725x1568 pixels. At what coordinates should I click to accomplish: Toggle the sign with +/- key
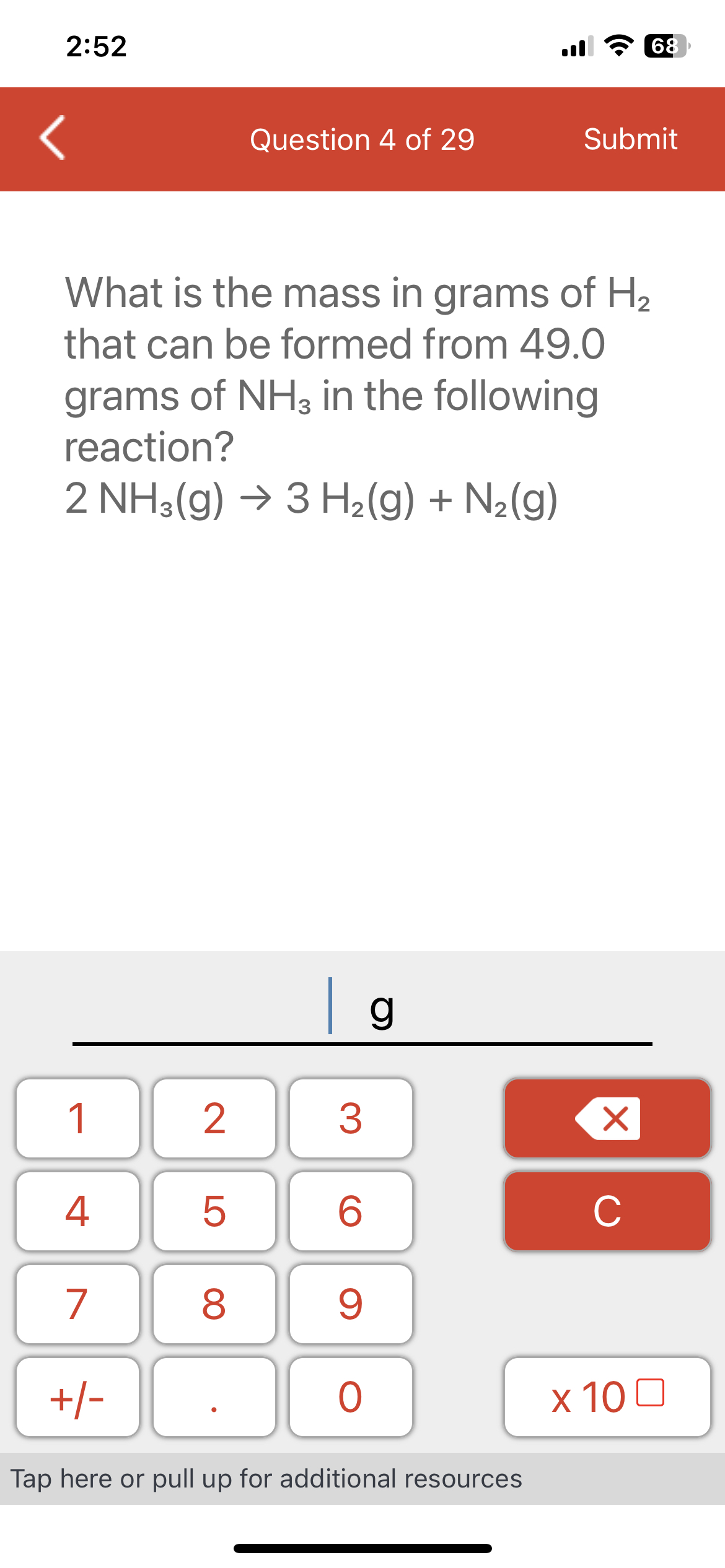(78, 1397)
